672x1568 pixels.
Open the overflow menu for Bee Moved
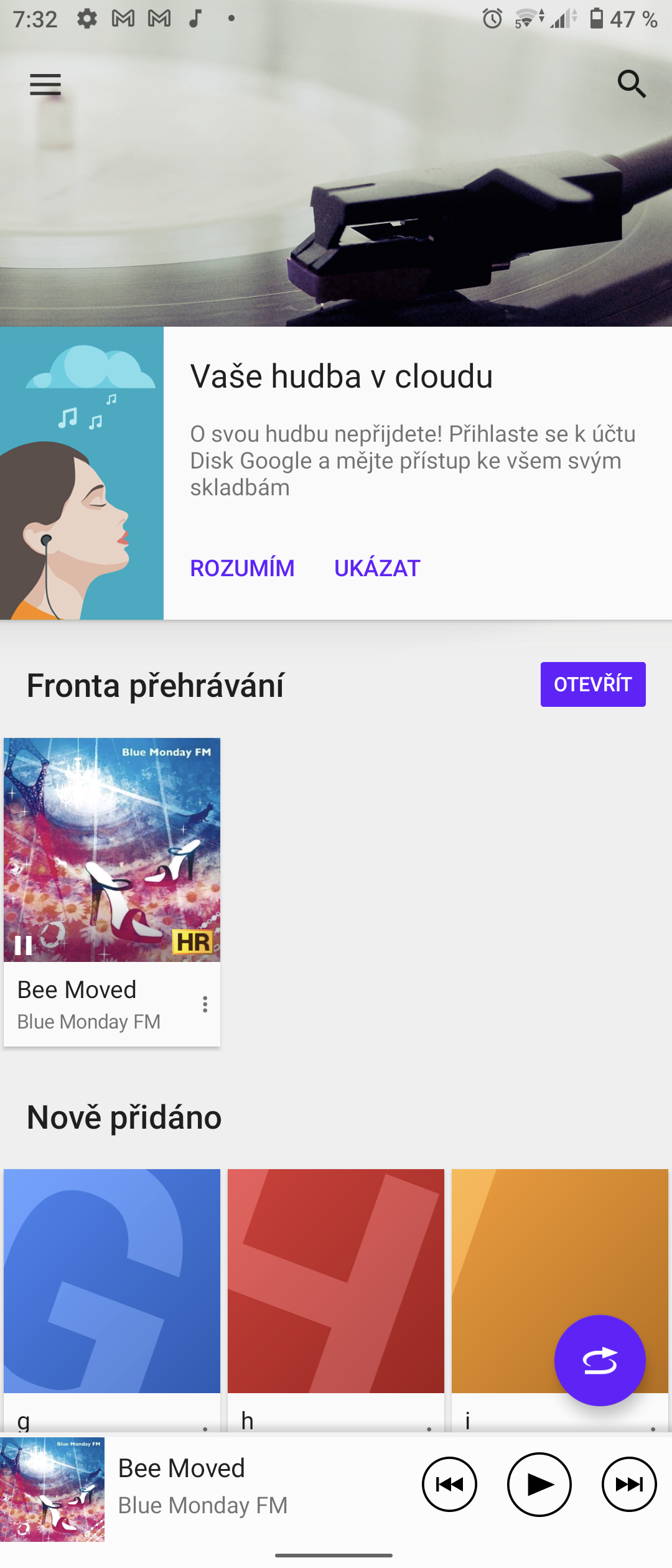click(204, 1002)
